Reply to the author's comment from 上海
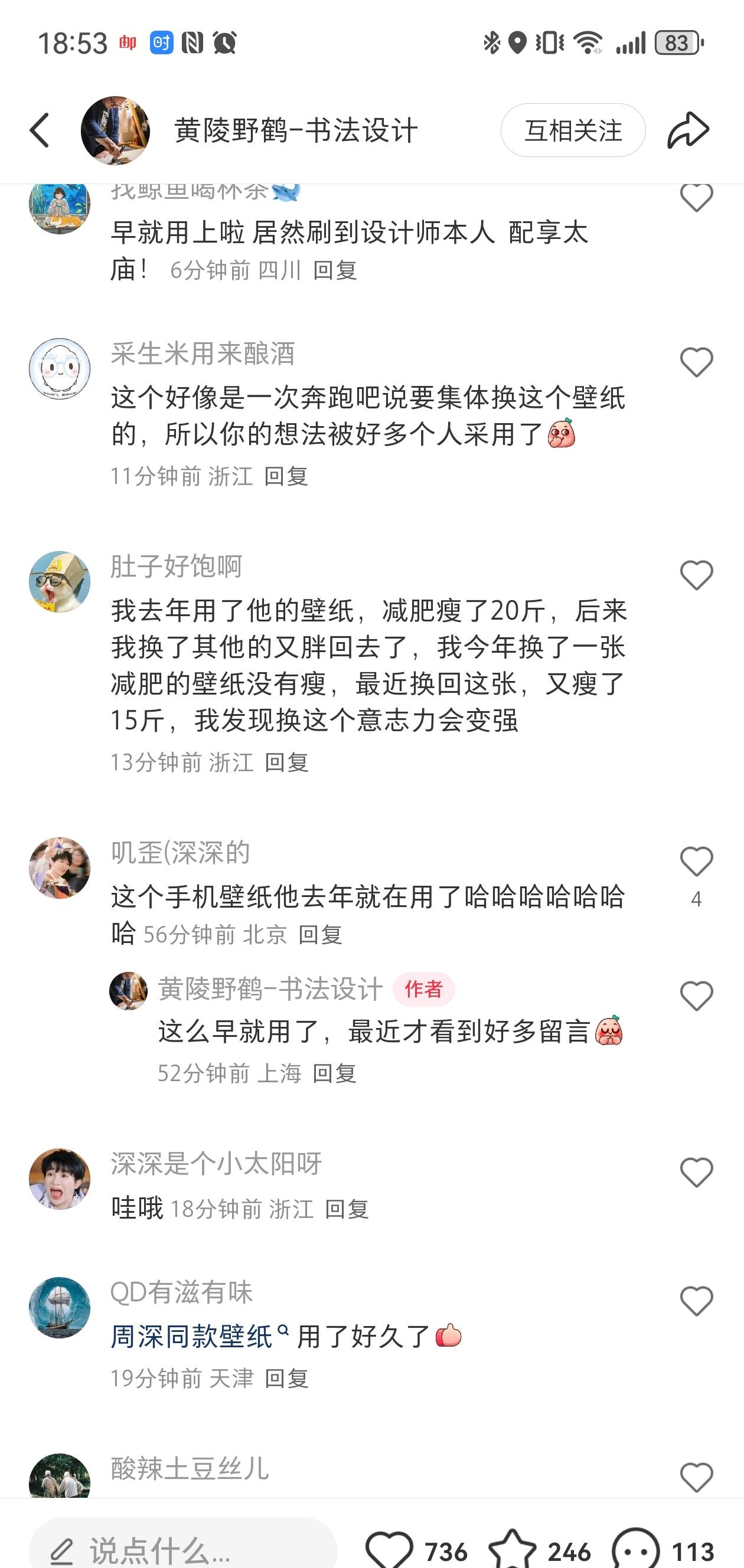The height and width of the screenshot is (1568, 744). (x=334, y=1073)
